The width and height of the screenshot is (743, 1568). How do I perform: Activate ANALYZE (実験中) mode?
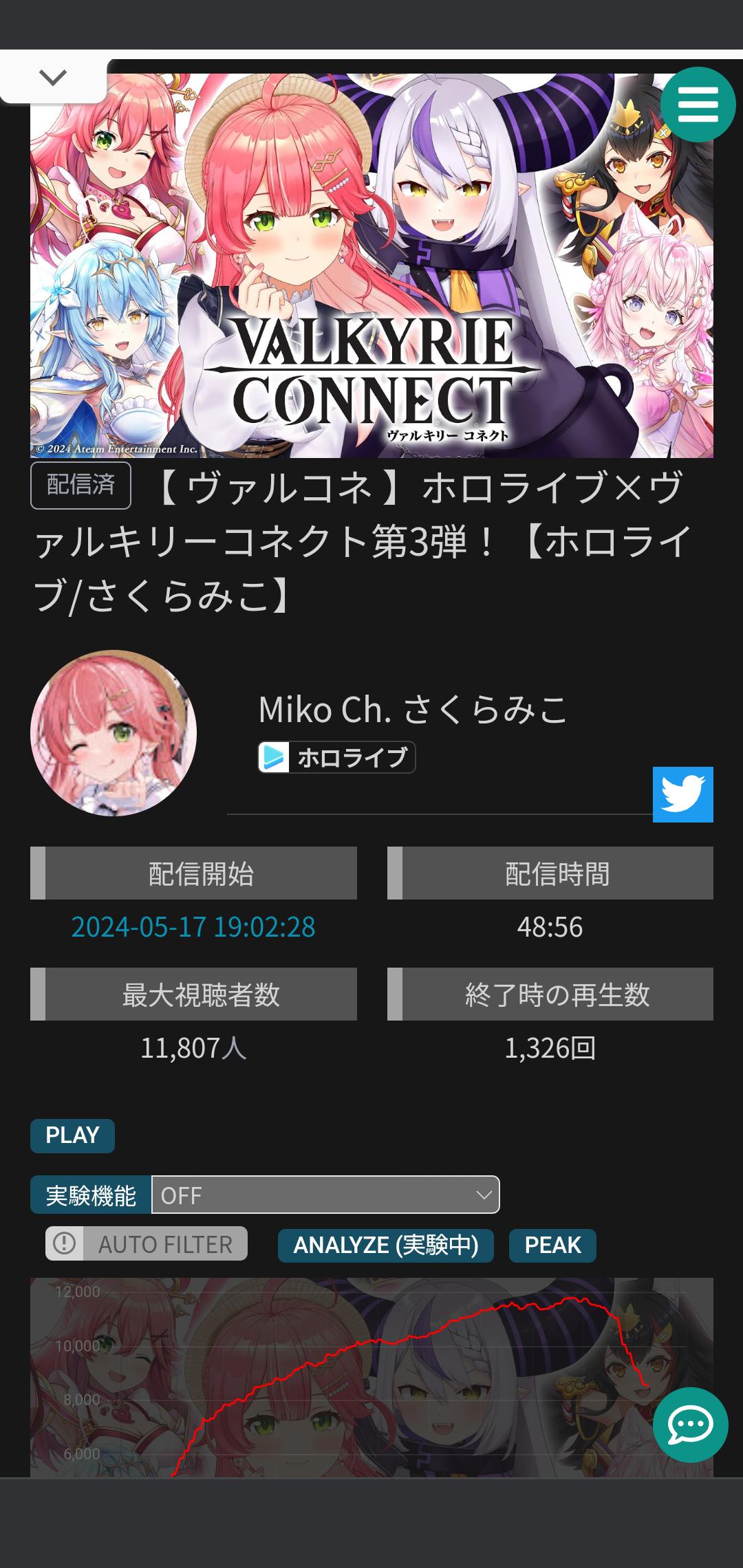385,1245
